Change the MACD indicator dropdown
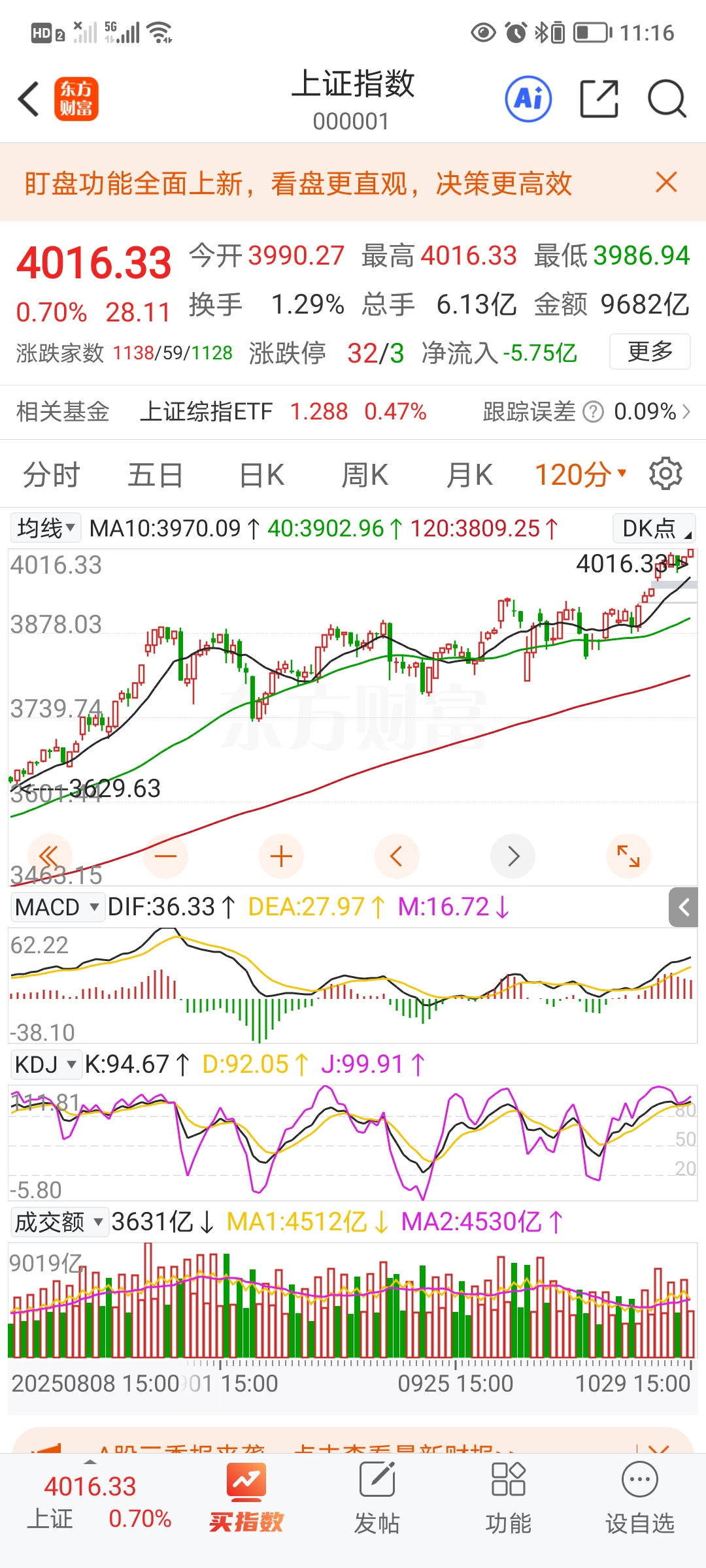The width and height of the screenshot is (706, 1568). coord(58,907)
